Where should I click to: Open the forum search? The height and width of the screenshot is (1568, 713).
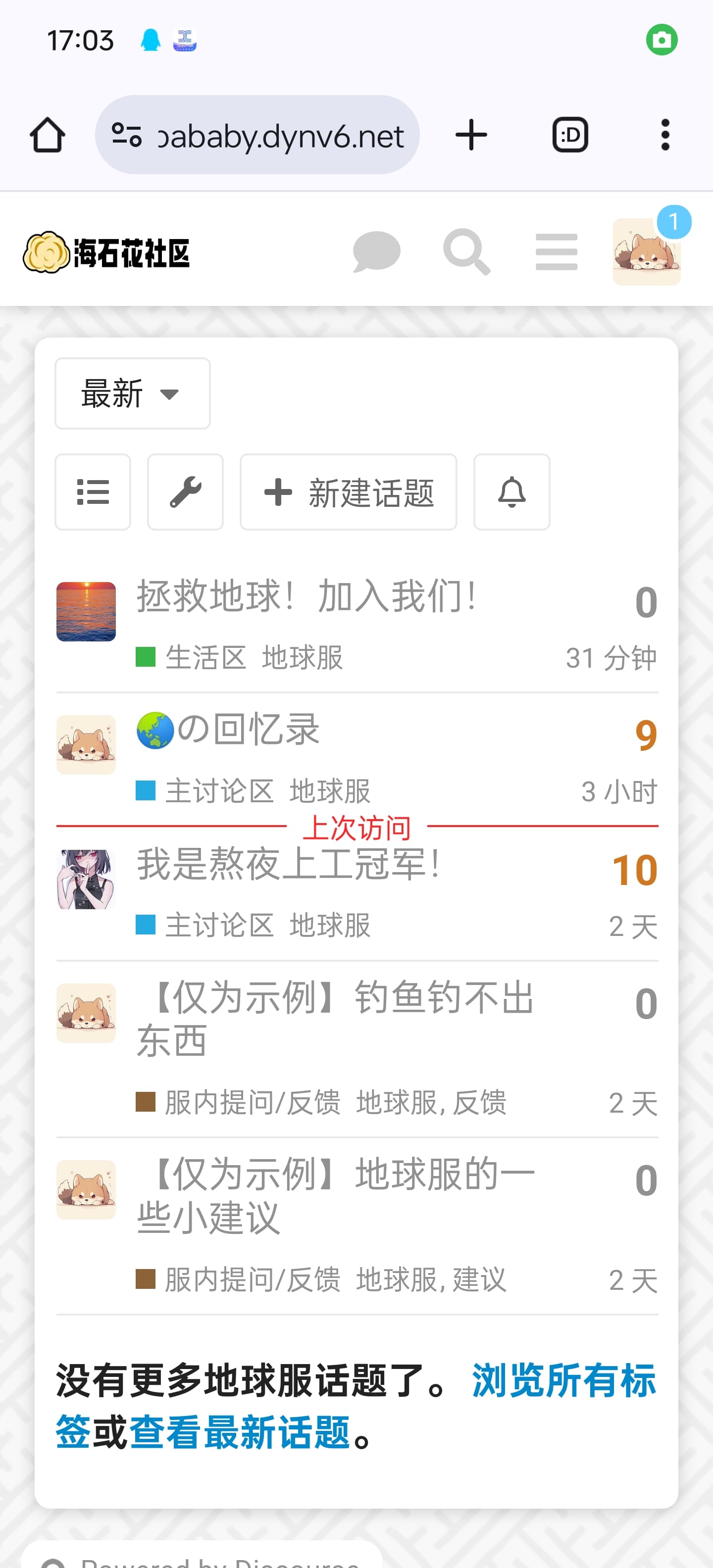pos(466,251)
